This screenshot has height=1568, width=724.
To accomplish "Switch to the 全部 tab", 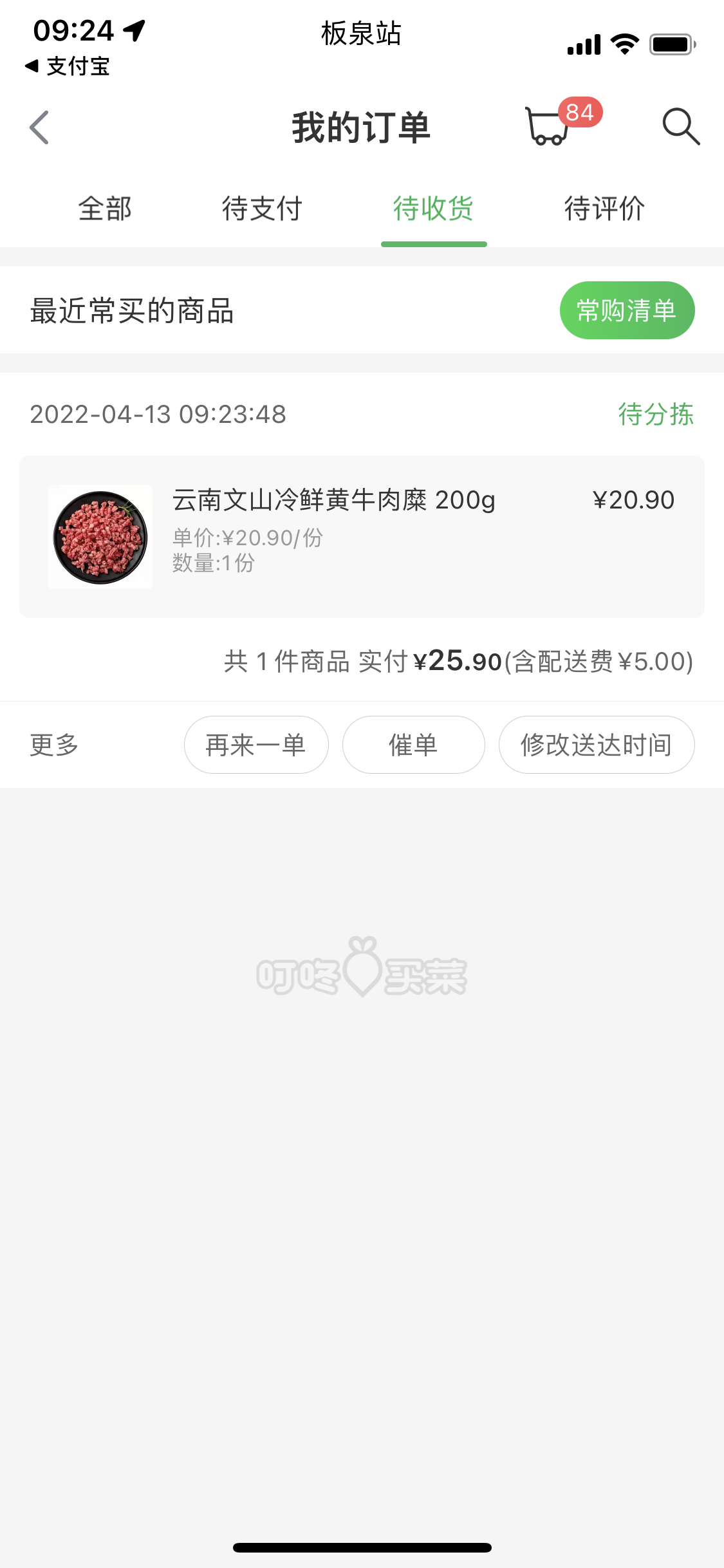I will pos(105,209).
